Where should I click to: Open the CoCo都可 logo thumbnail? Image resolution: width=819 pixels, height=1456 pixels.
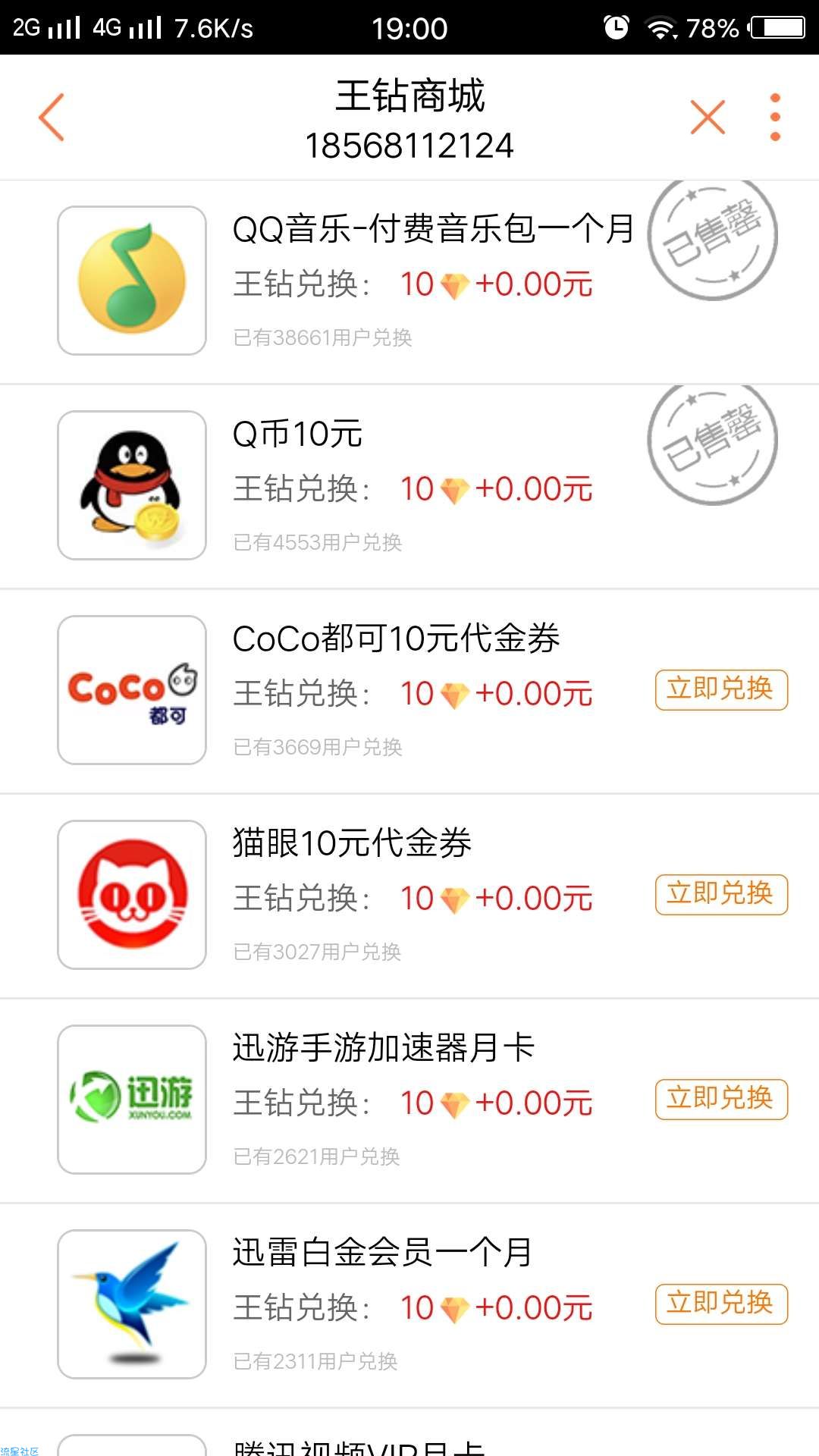[x=132, y=690]
